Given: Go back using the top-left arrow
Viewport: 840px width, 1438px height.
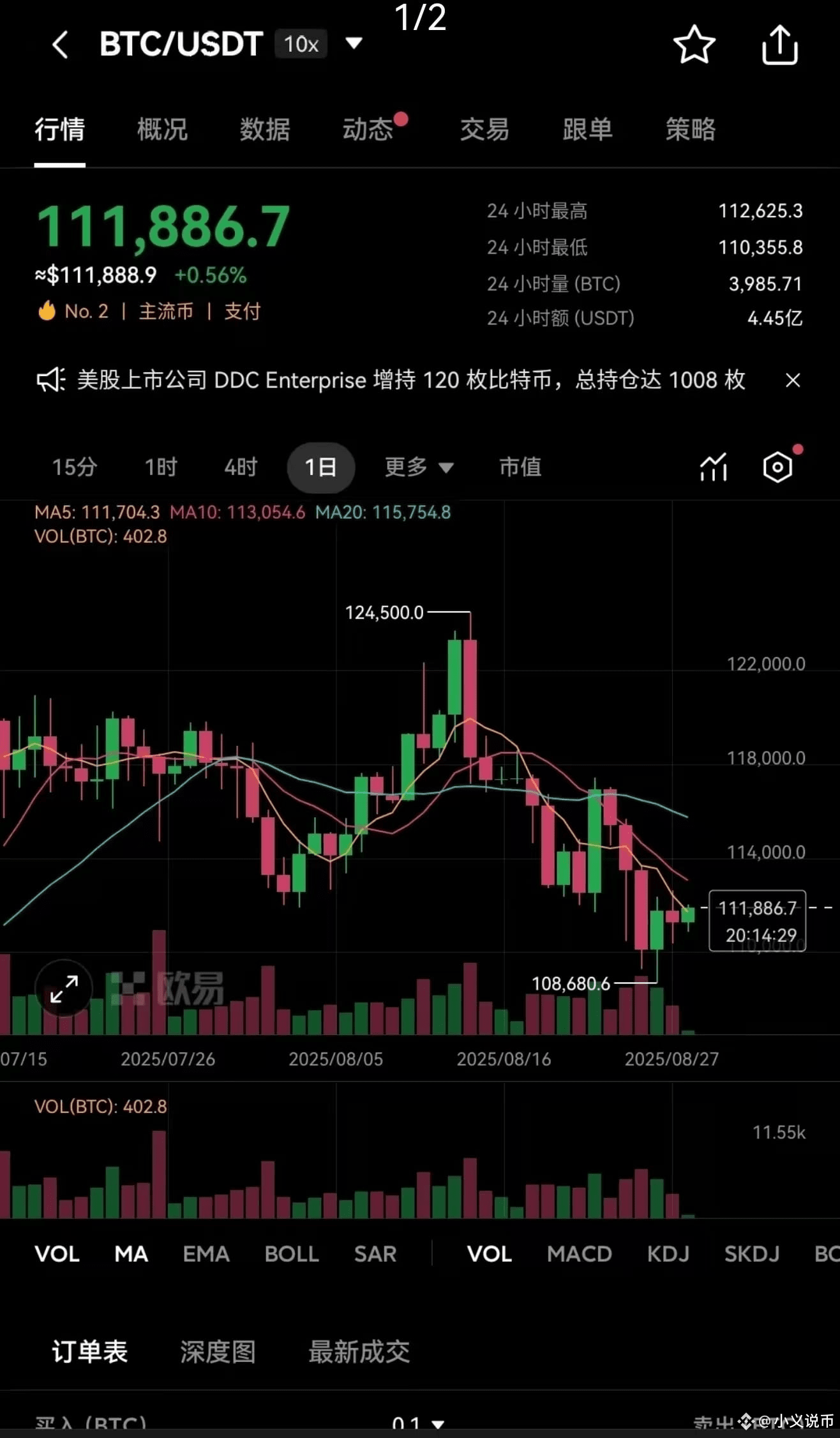Looking at the screenshot, I should [60, 45].
